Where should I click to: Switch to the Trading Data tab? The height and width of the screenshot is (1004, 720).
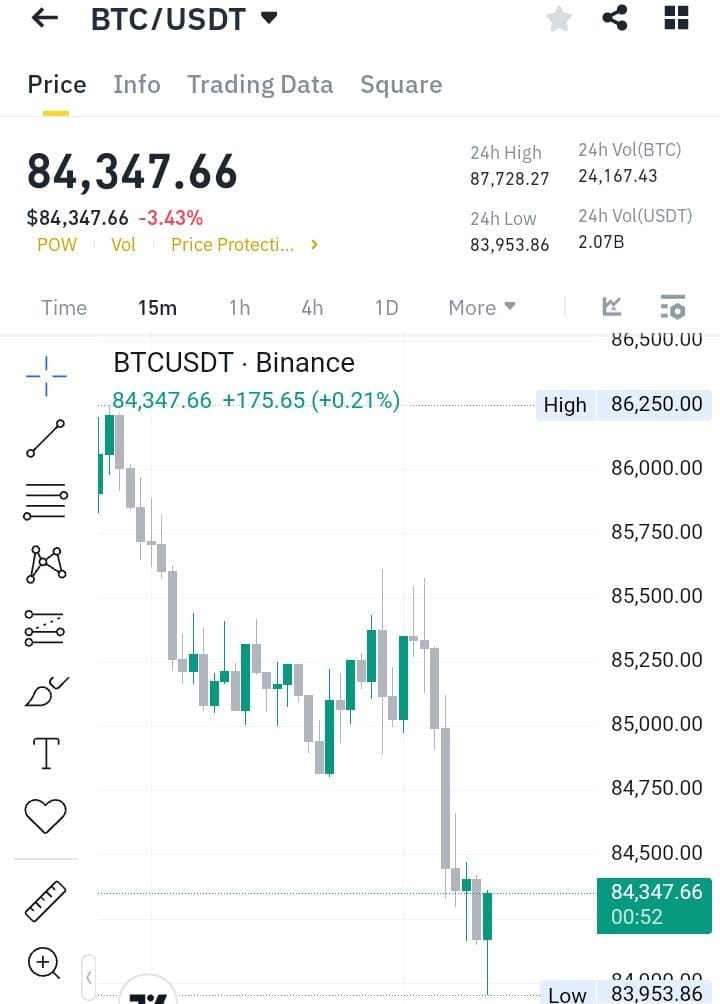click(260, 84)
